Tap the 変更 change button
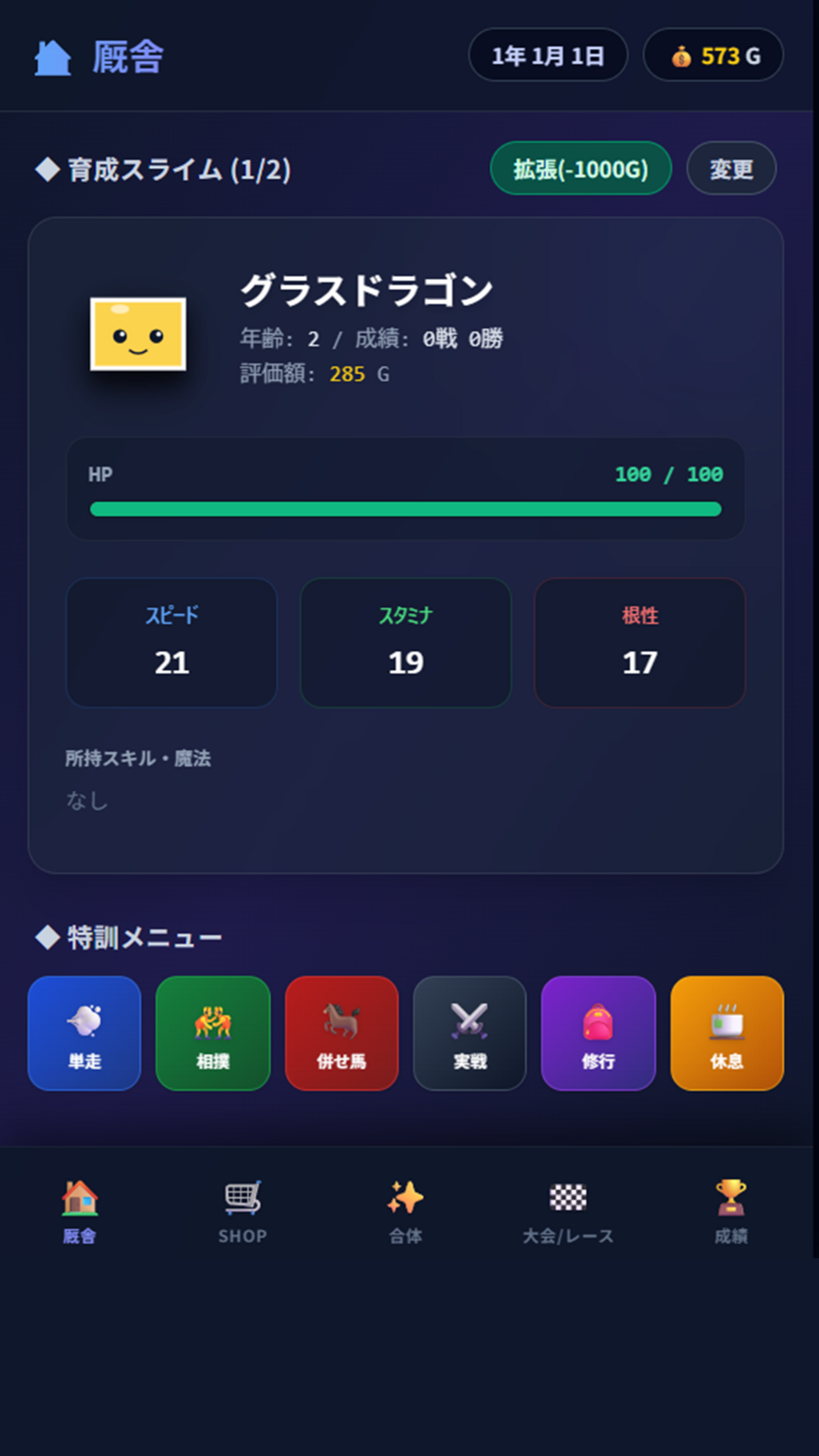Screen dimensions: 819x1456 (731, 169)
